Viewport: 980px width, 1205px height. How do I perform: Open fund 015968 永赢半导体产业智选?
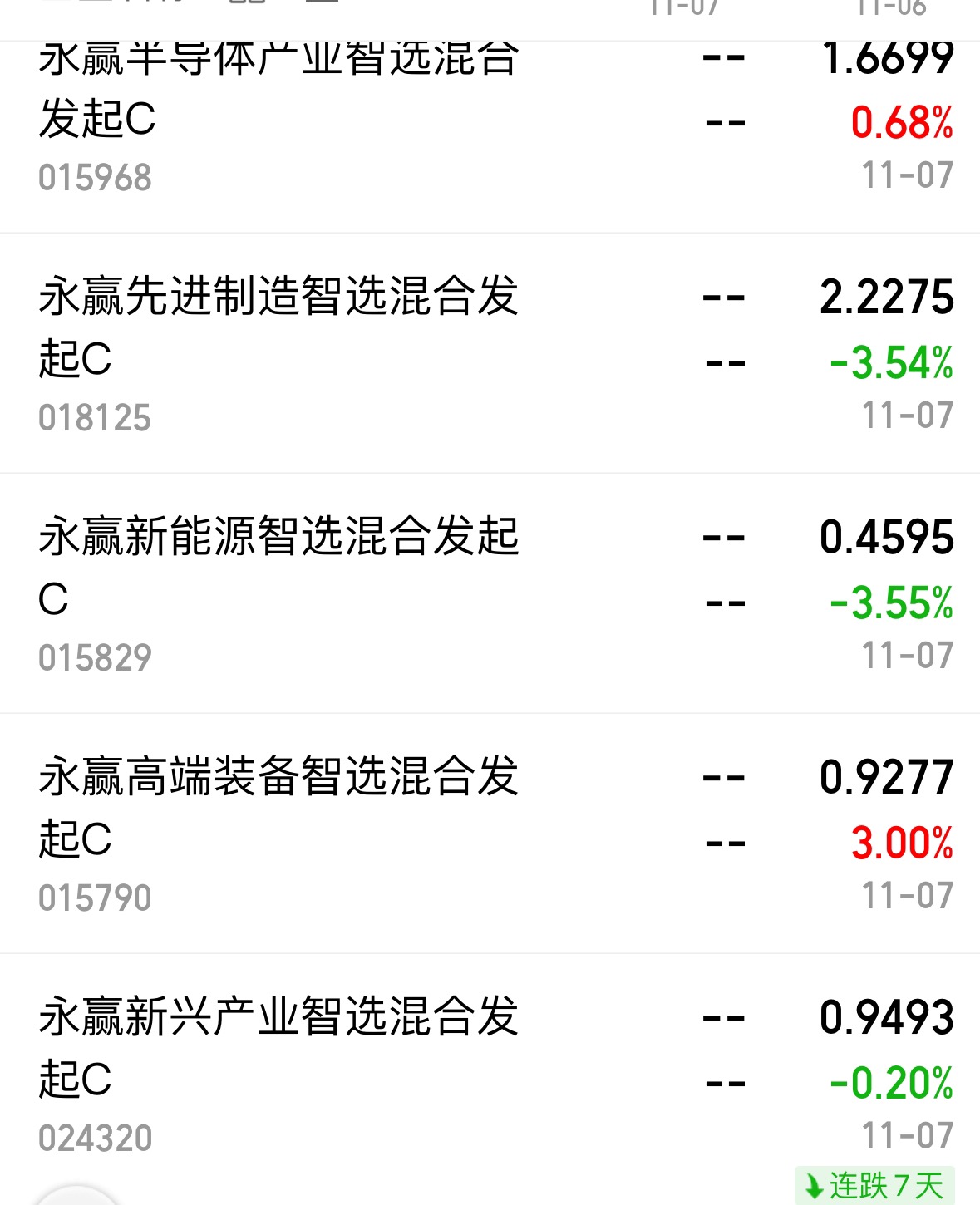pyautogui.click(x=490, y=137)
